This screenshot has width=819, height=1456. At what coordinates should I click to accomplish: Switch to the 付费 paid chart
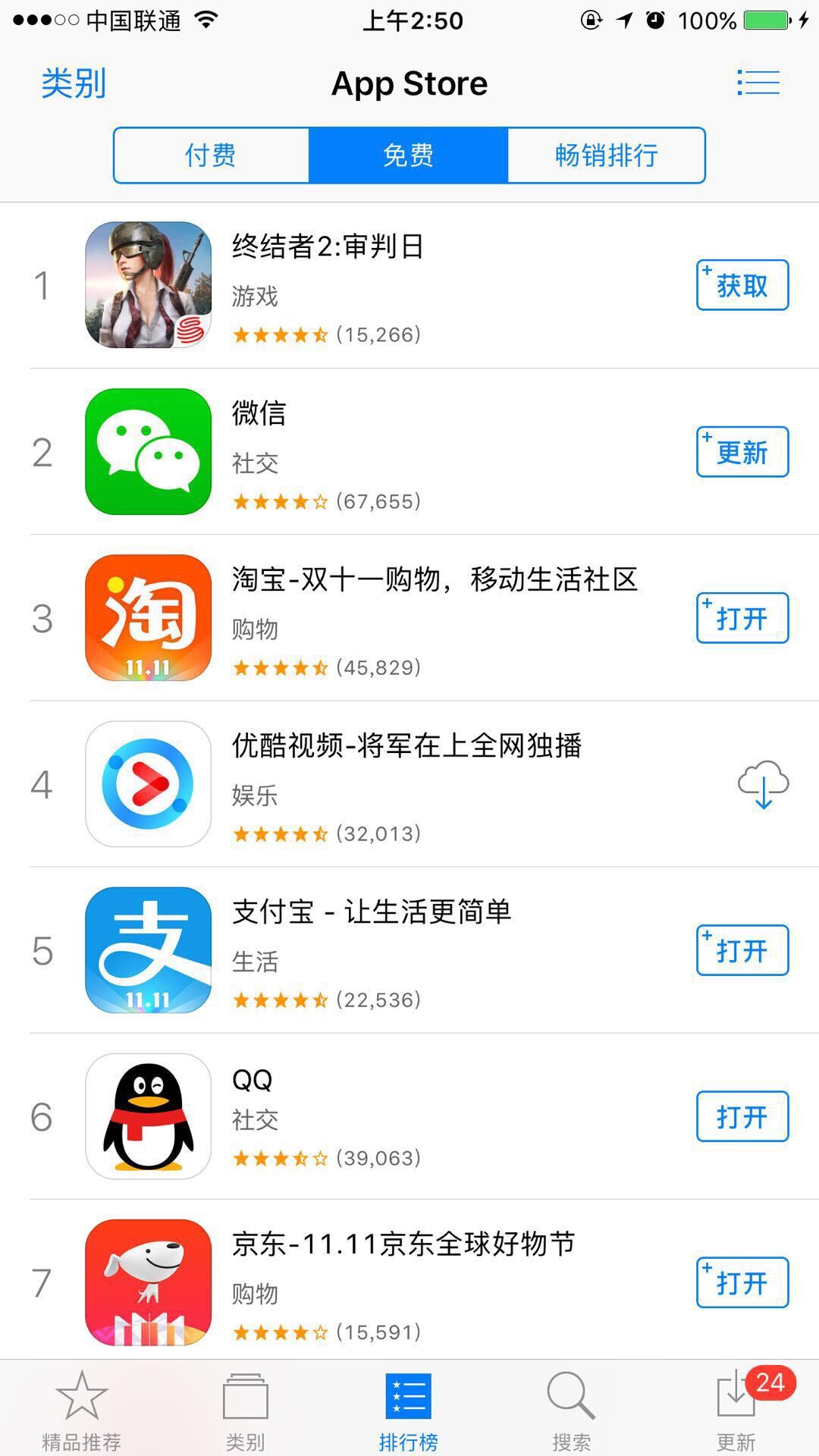coord(211,155)
